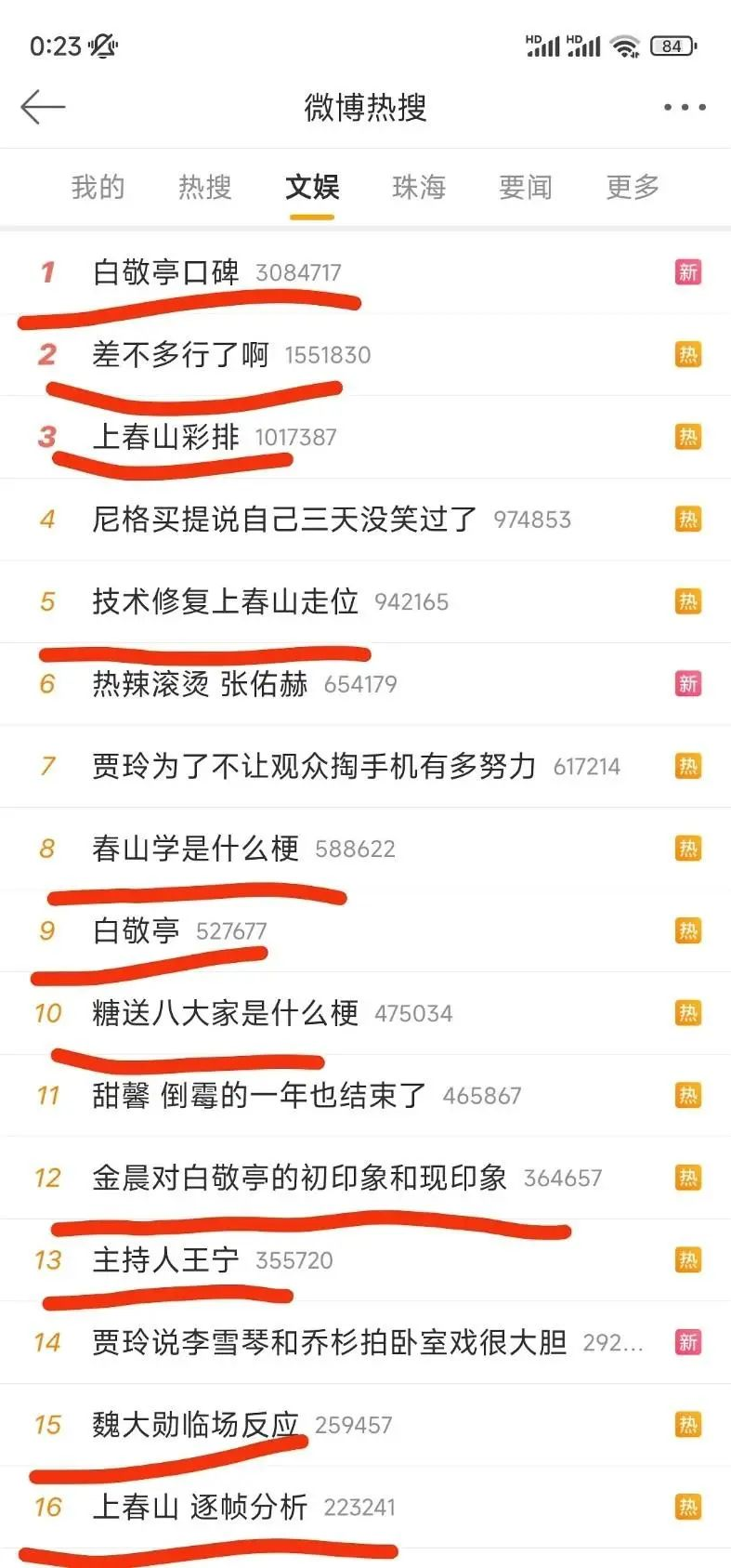731x1568 pixels.
Task: Tap the 更多 tab
Action: pos(633,187)
